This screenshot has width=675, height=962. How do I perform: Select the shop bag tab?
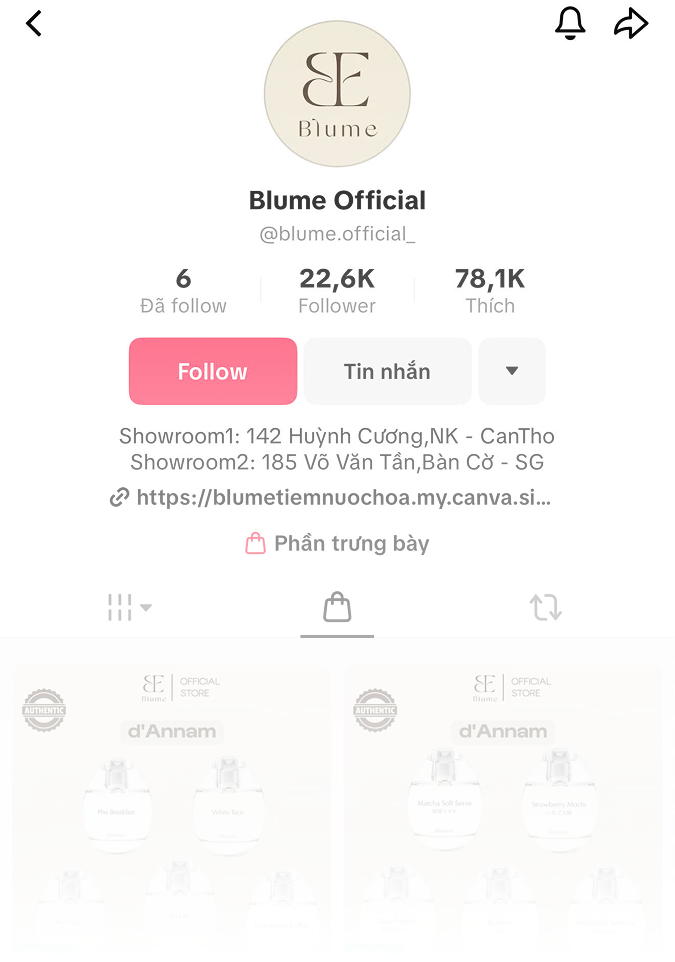click(337, 607)
